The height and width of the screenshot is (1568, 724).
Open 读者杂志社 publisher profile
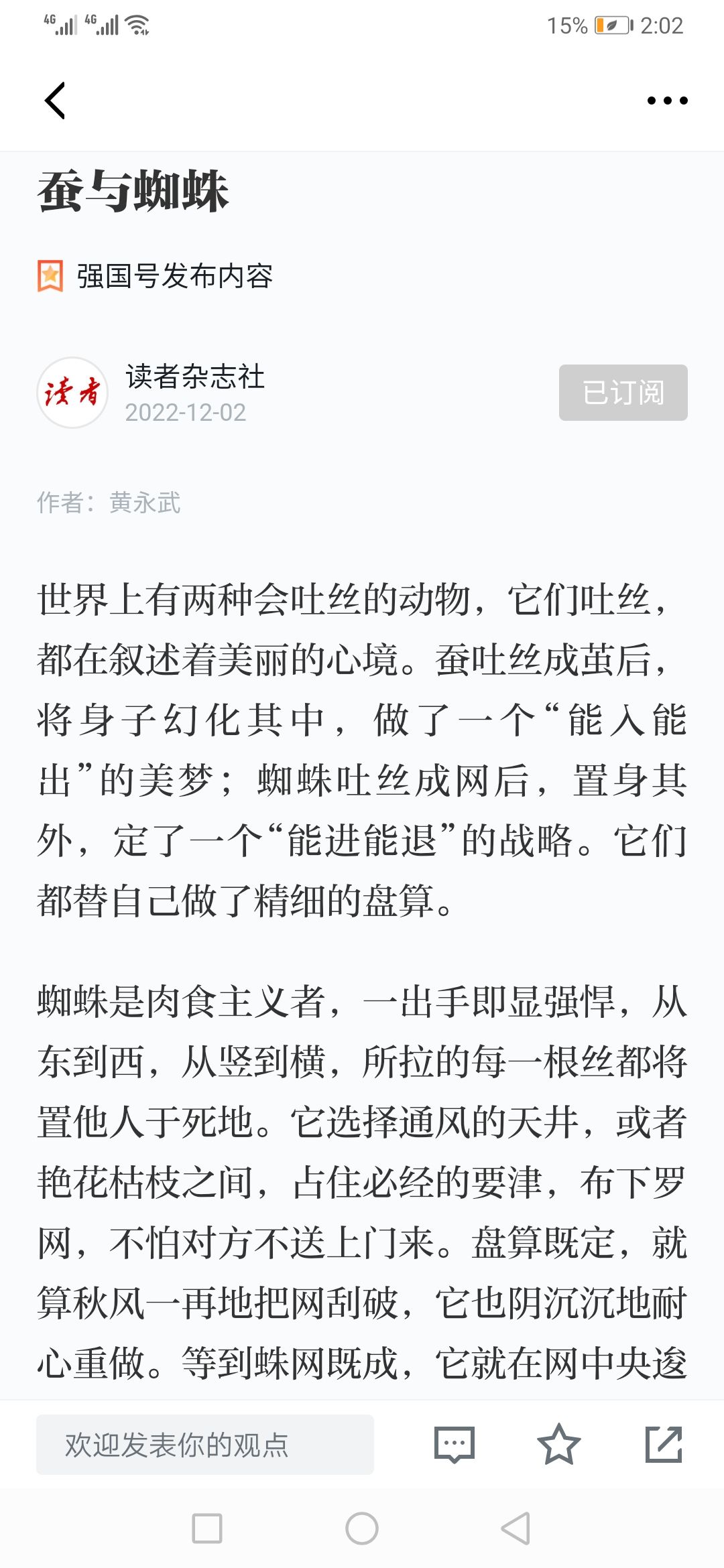click(x=195, y=377)
